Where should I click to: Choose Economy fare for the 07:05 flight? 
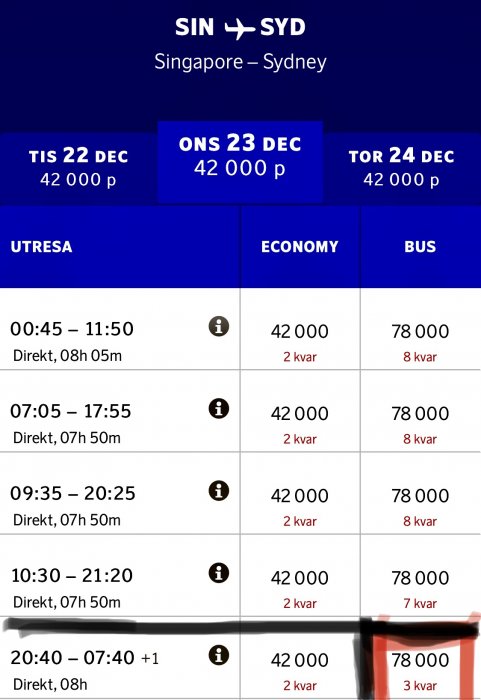click(300, 411)
